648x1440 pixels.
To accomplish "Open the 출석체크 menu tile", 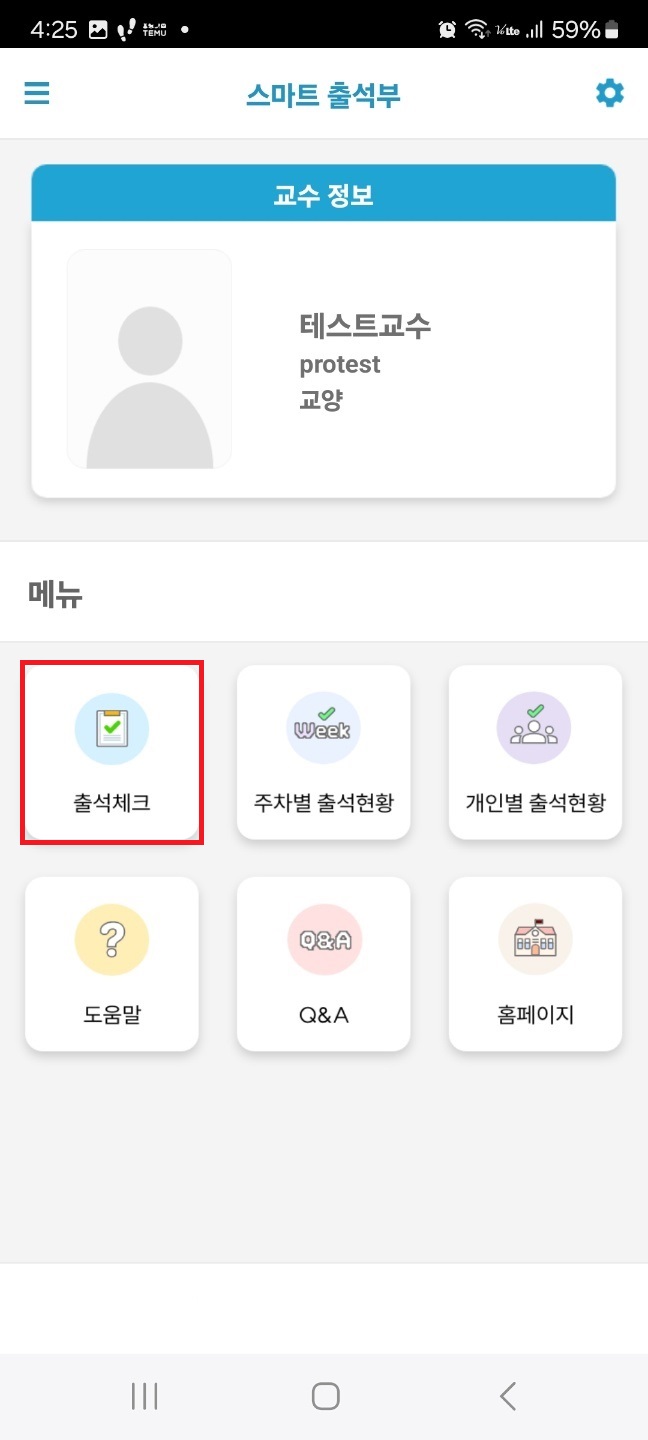I will click(x=112, y=752).
